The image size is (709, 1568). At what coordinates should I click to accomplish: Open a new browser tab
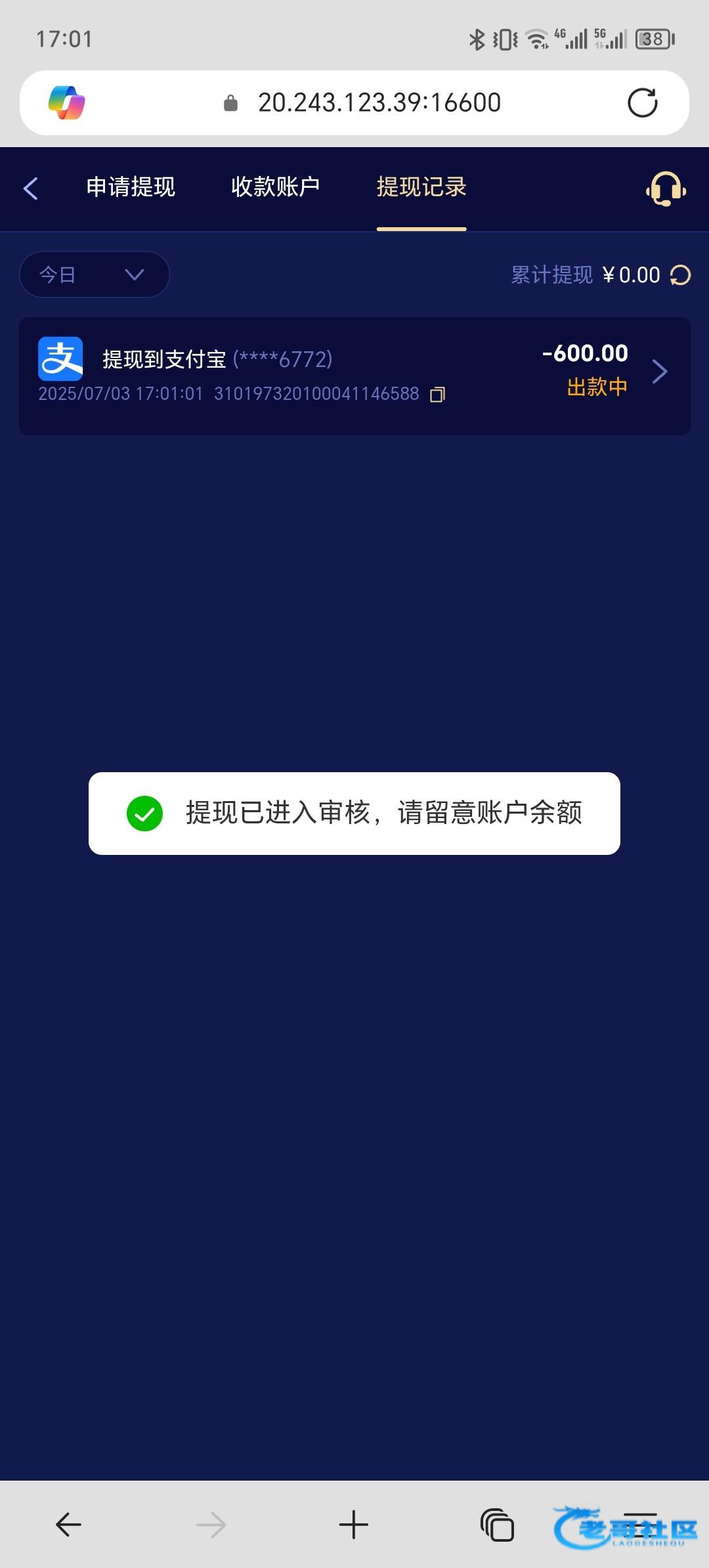[353, 1525]
